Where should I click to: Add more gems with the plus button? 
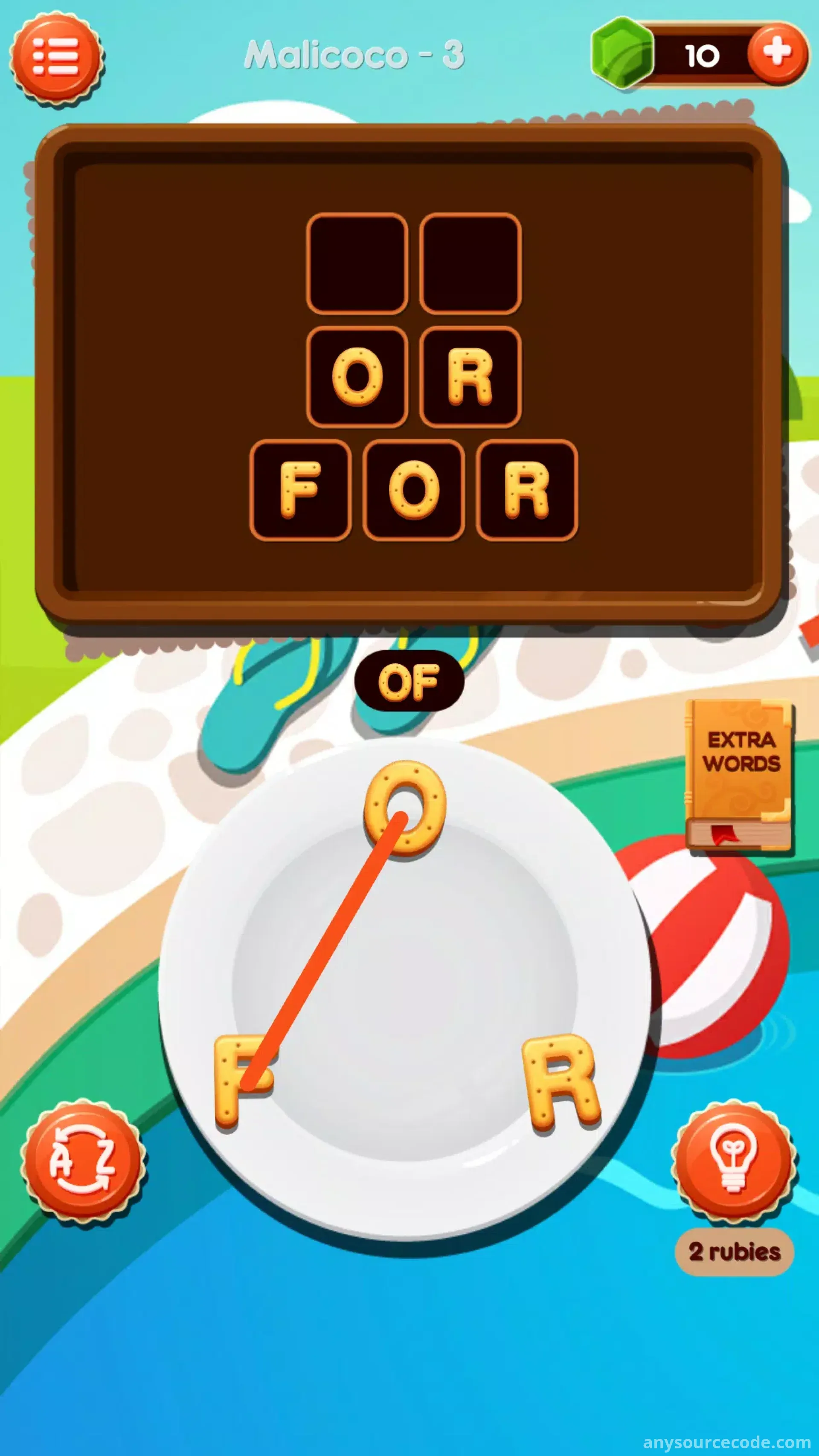tap(777, 52)
